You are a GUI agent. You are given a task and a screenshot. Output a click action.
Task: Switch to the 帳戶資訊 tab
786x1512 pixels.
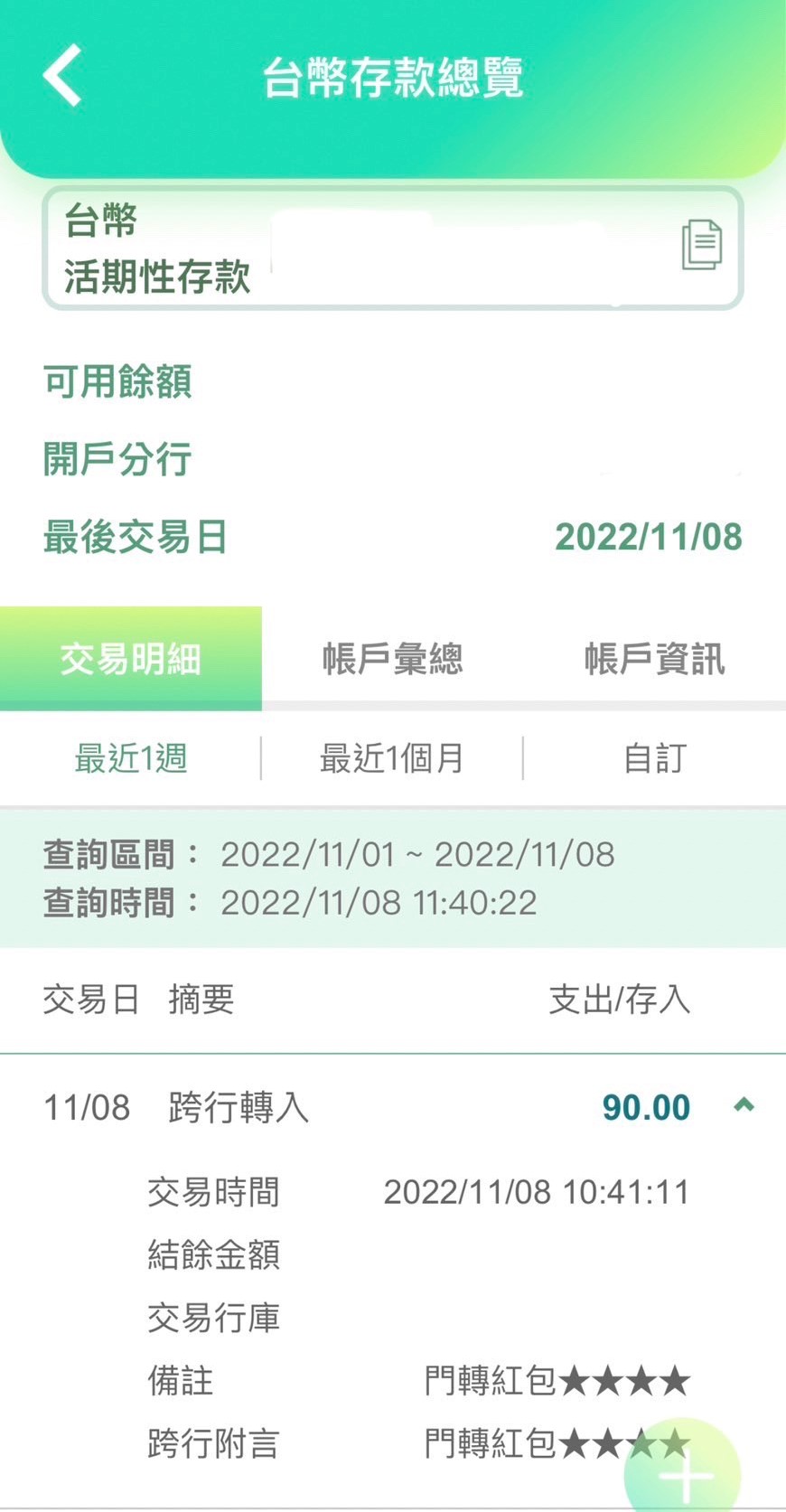654,658
